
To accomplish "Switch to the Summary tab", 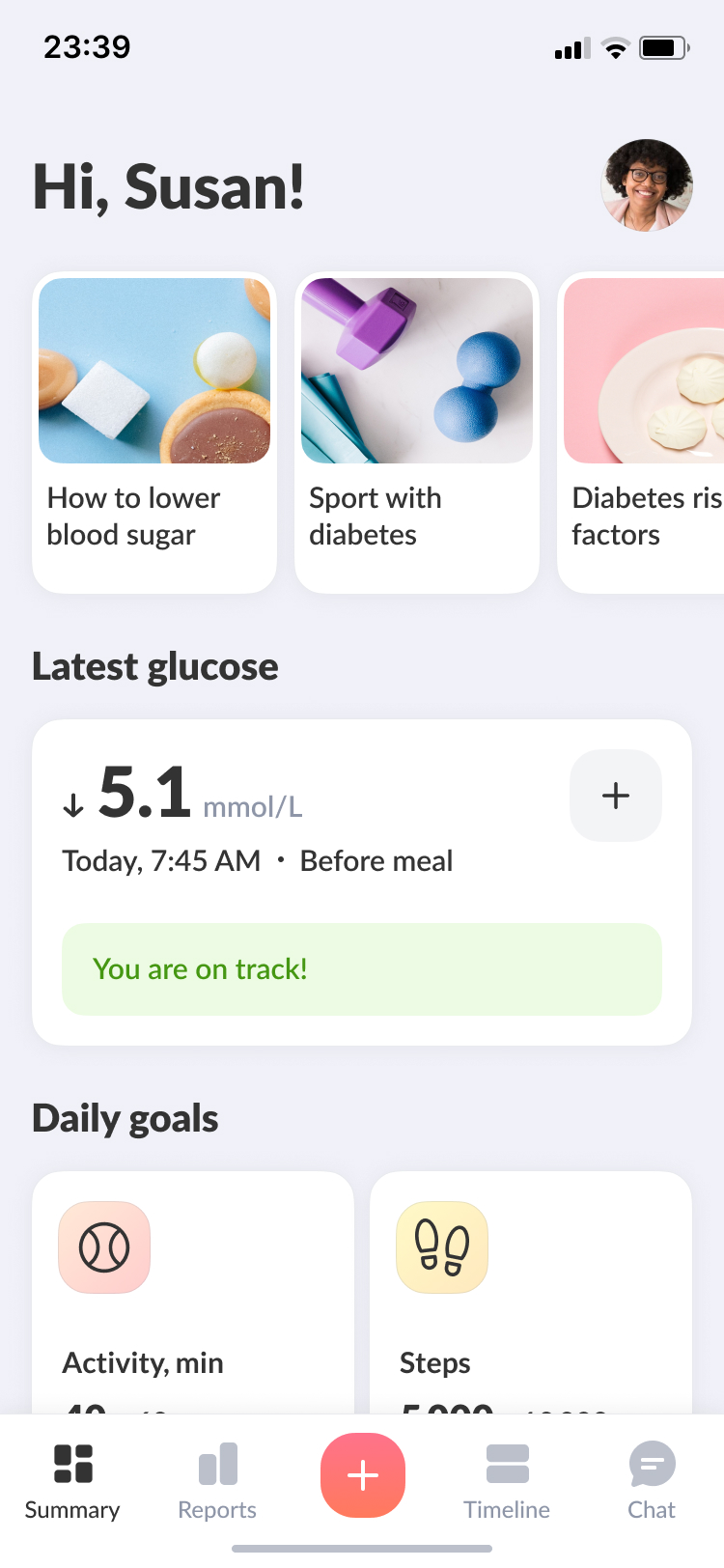I will pyautogui.click(x=72, y=1481).
